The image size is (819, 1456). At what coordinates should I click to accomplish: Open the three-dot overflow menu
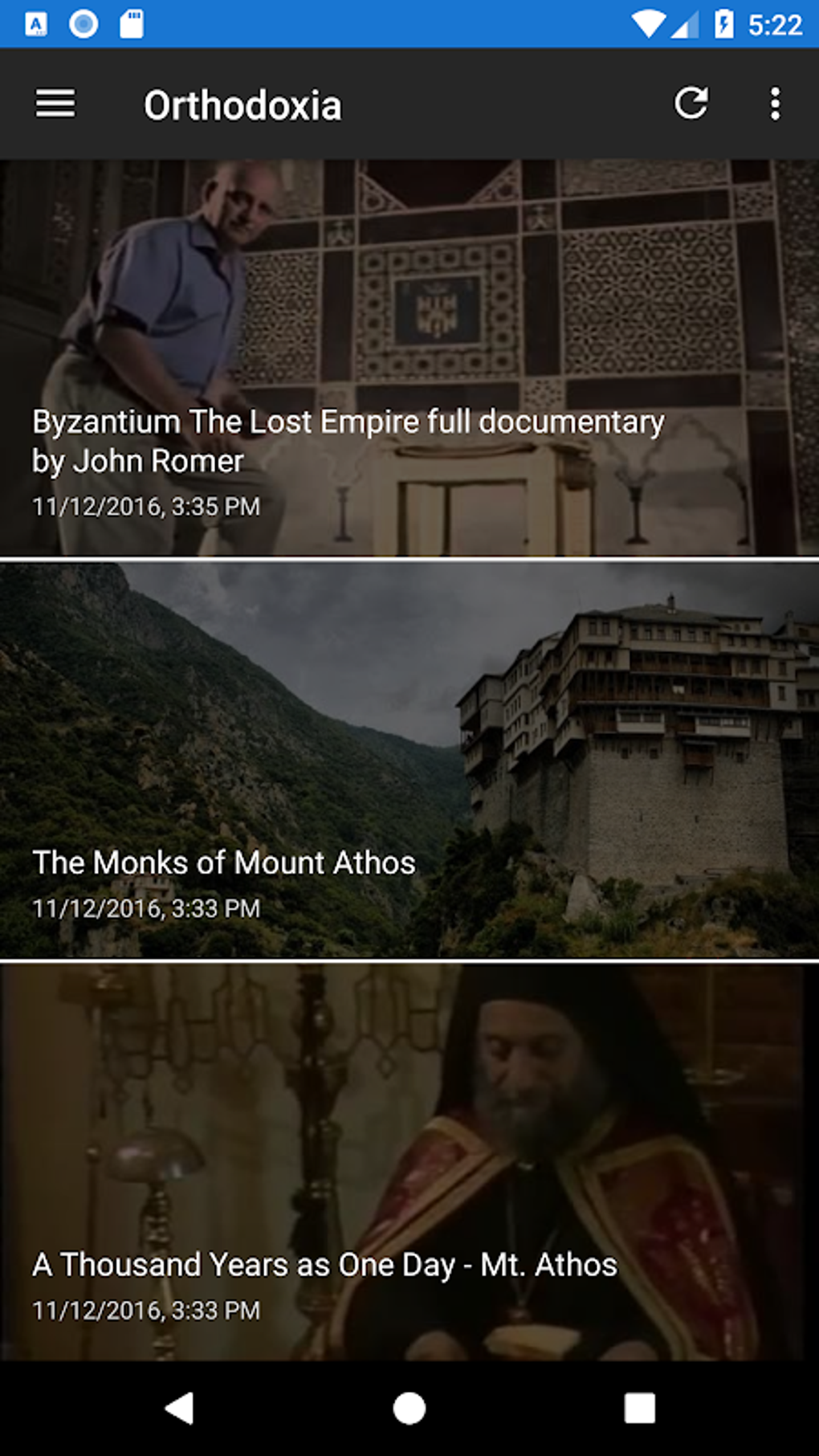tap(775, 104)
